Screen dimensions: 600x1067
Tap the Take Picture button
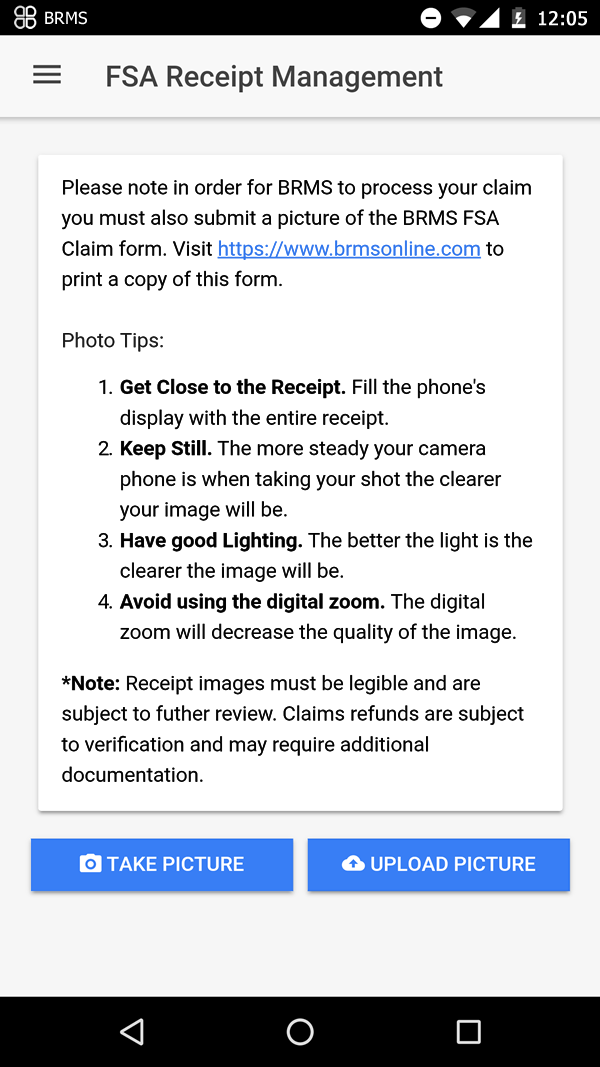[x=162, y=864]
